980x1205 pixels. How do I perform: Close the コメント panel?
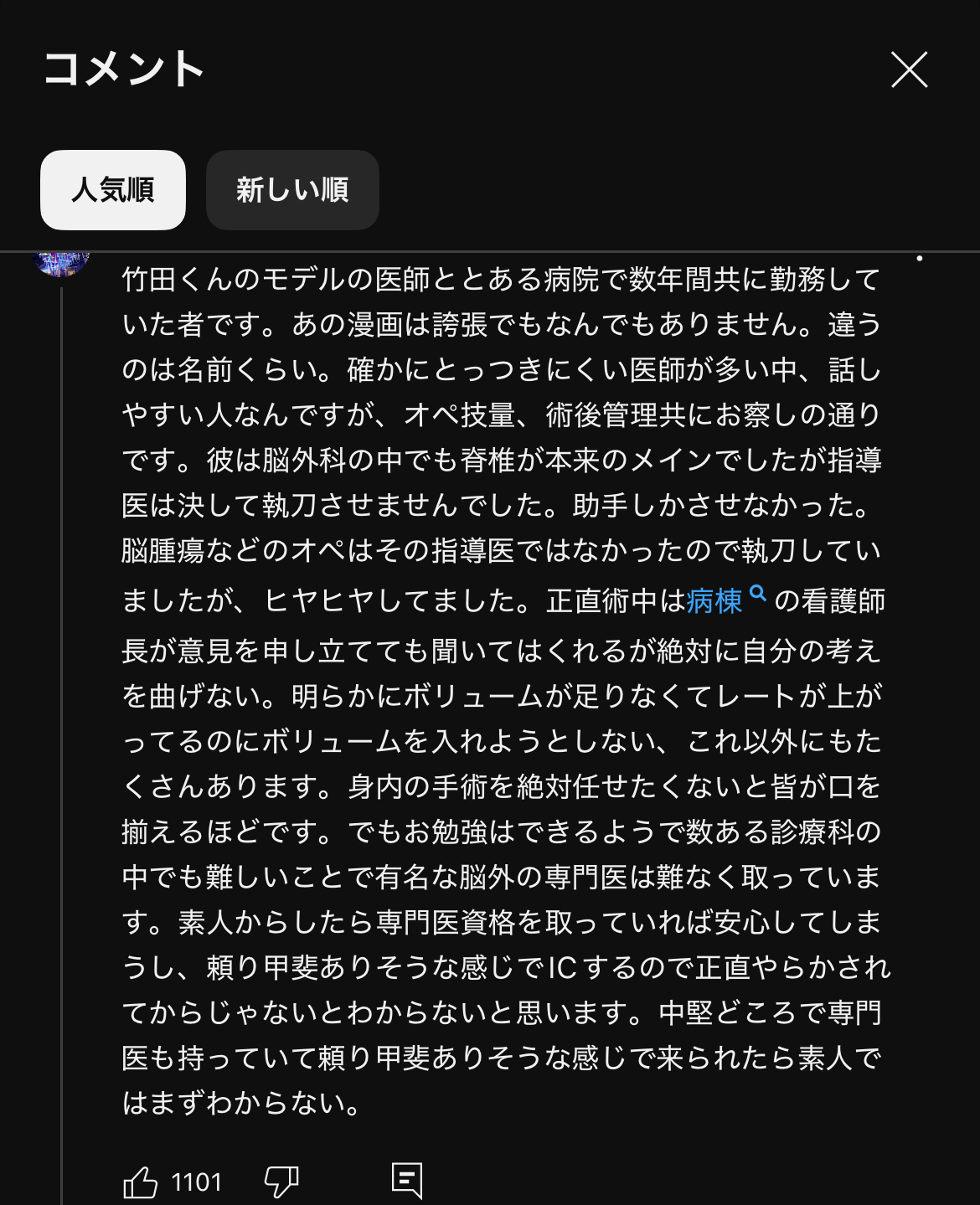pyautogui.click(x=909, y=70)
